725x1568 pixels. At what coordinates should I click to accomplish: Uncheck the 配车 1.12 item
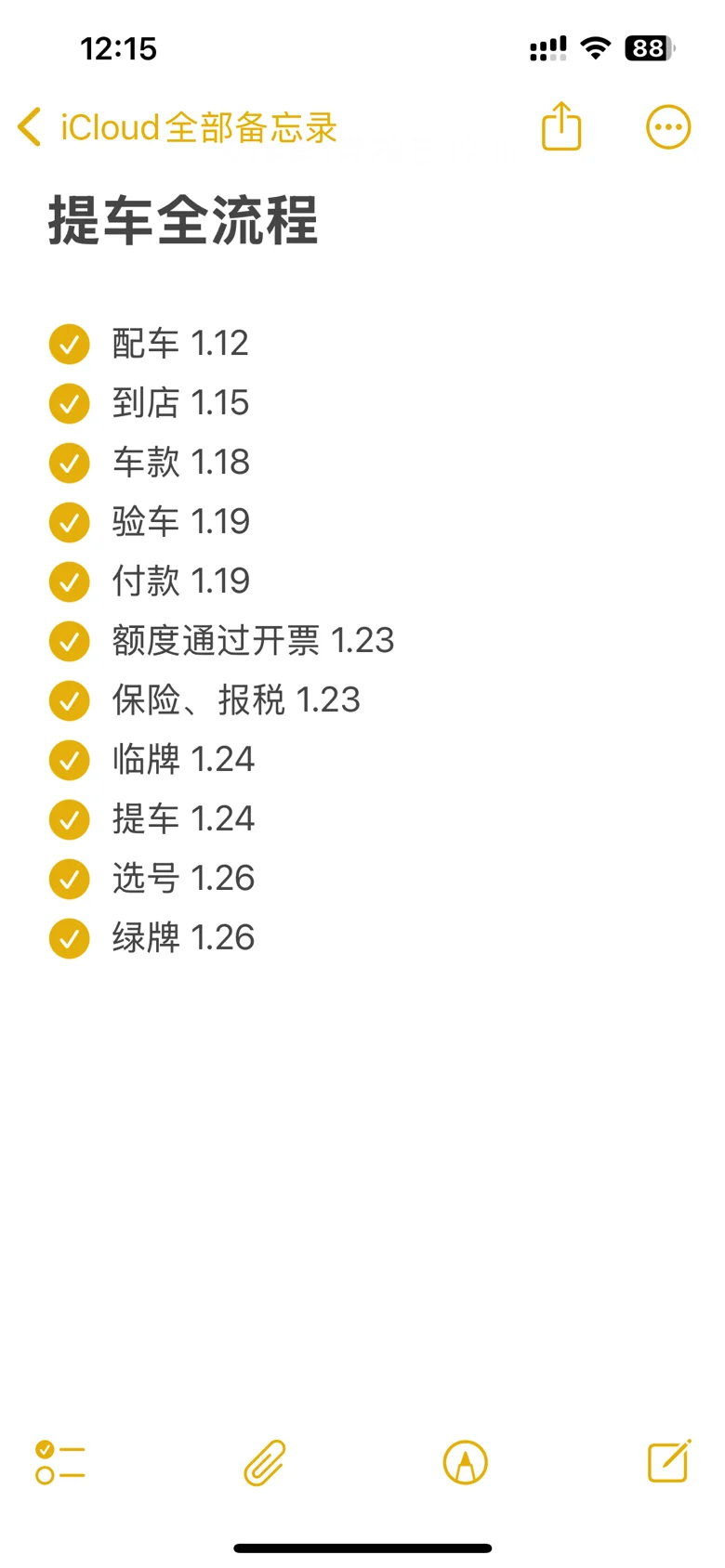tap(70, 344)
